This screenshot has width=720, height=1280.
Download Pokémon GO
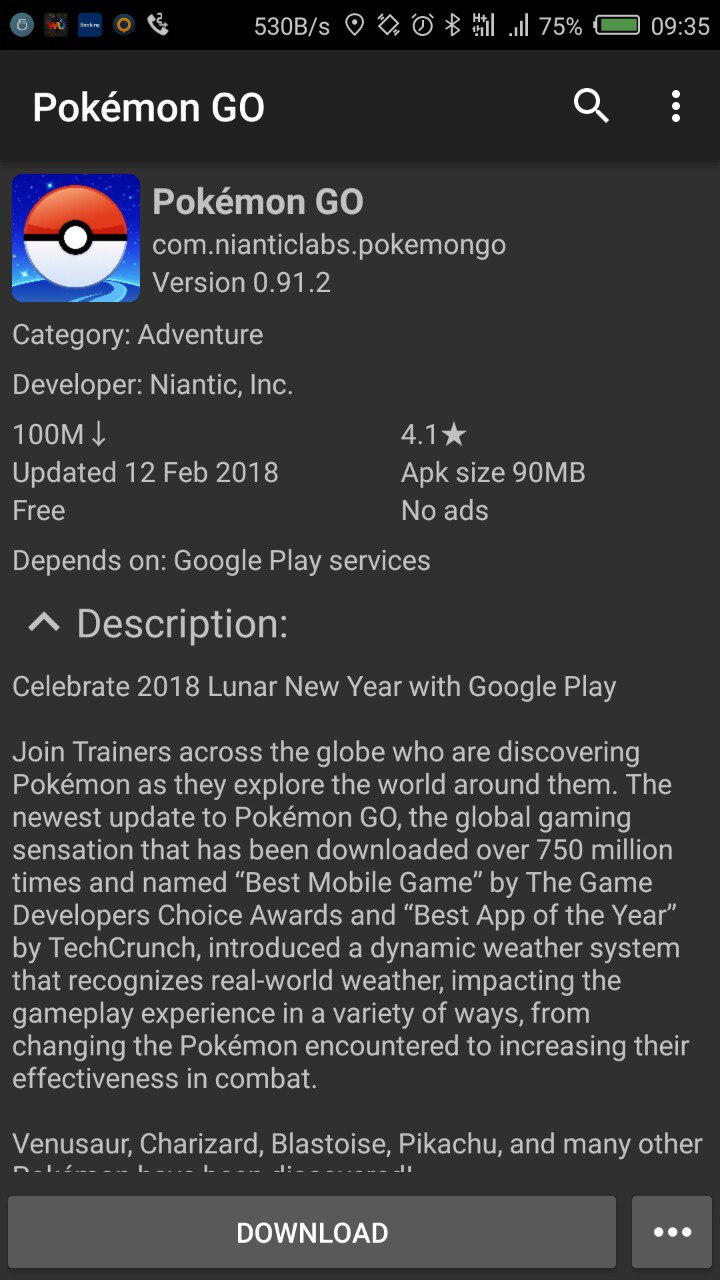click(x=312, y=1232)
